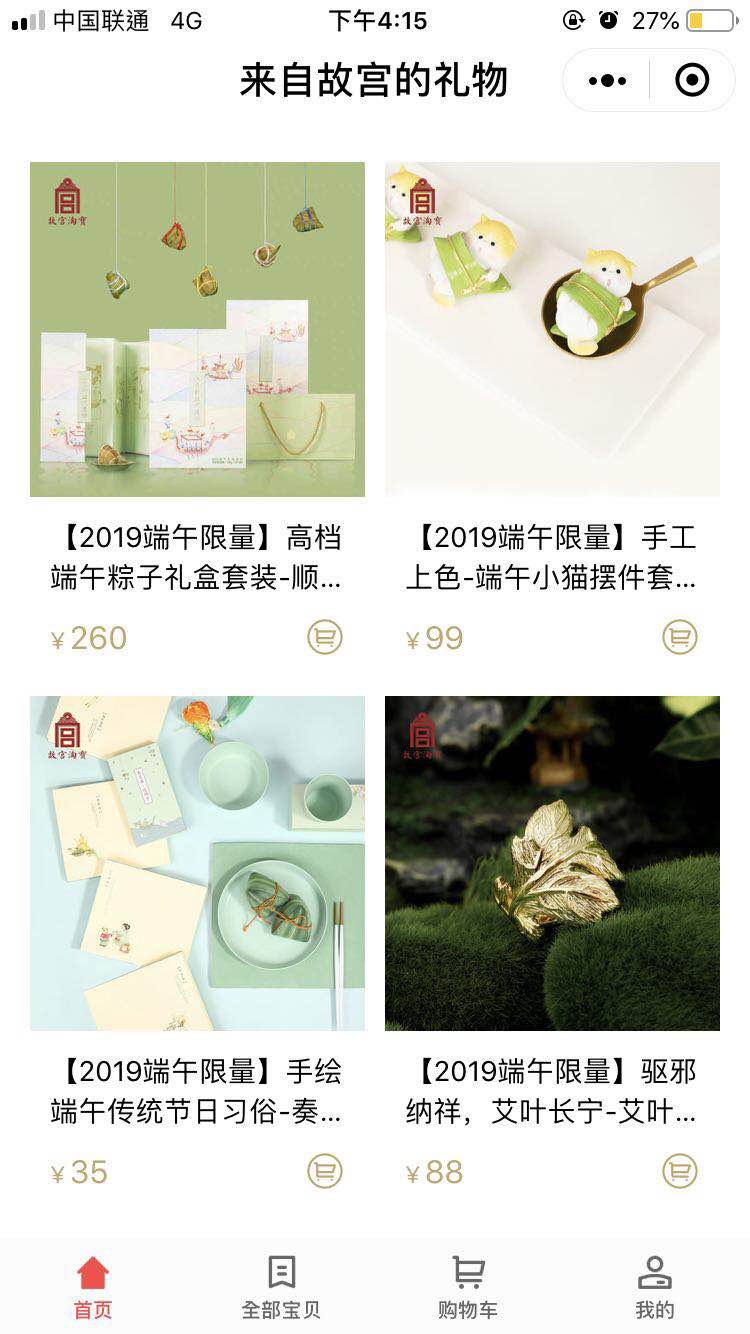Open the 手绘端午传统节日习俗 product
The height and width of the screenshot is (1334, 750).
[197, 863]
